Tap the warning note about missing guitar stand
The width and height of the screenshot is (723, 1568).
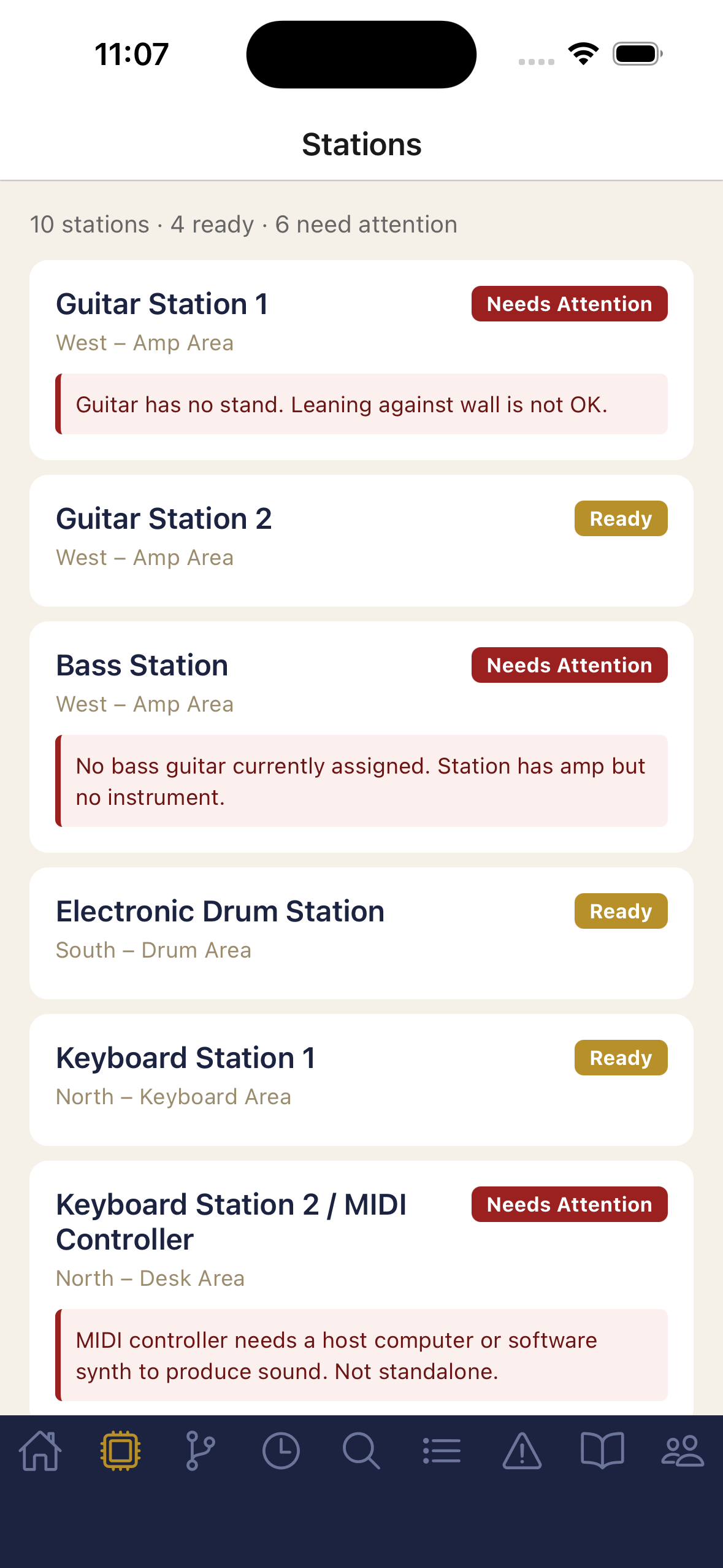click(361, 404)
